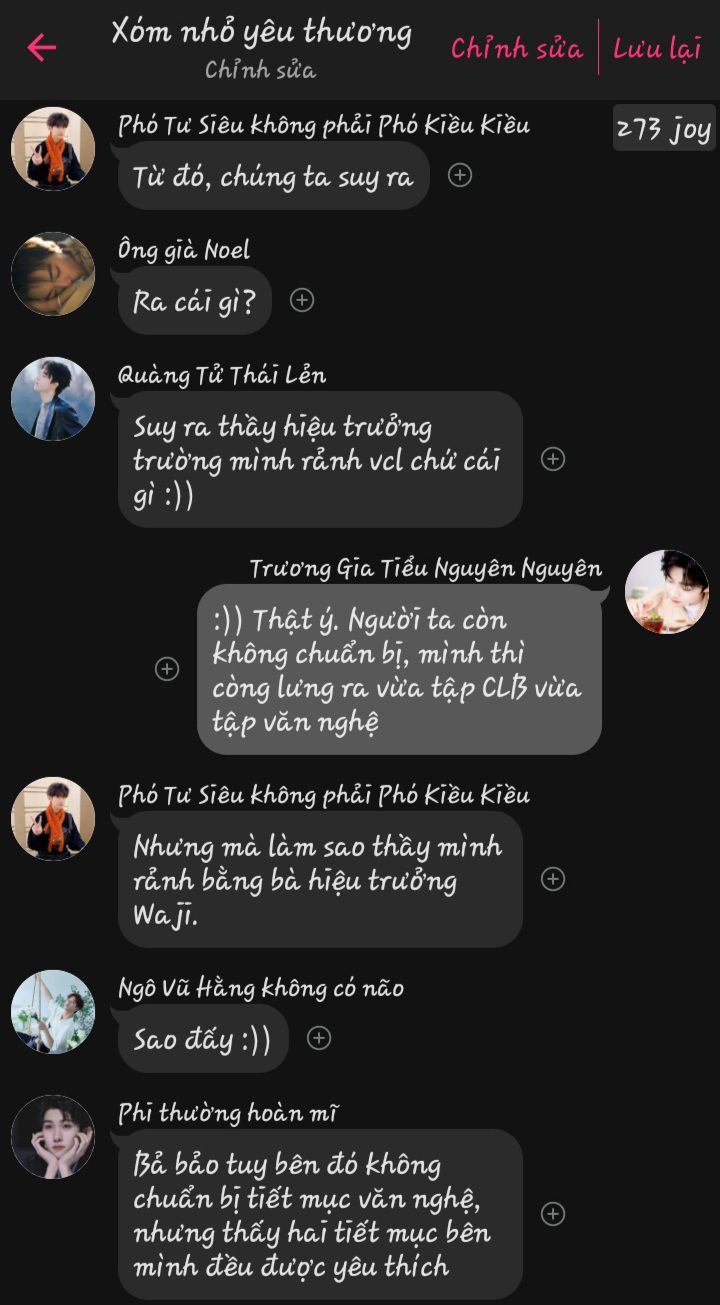Viewport: 720px width, 1305px height.
Task: Open Ông già Noel's avatar
Action: (x=53, y=274)
